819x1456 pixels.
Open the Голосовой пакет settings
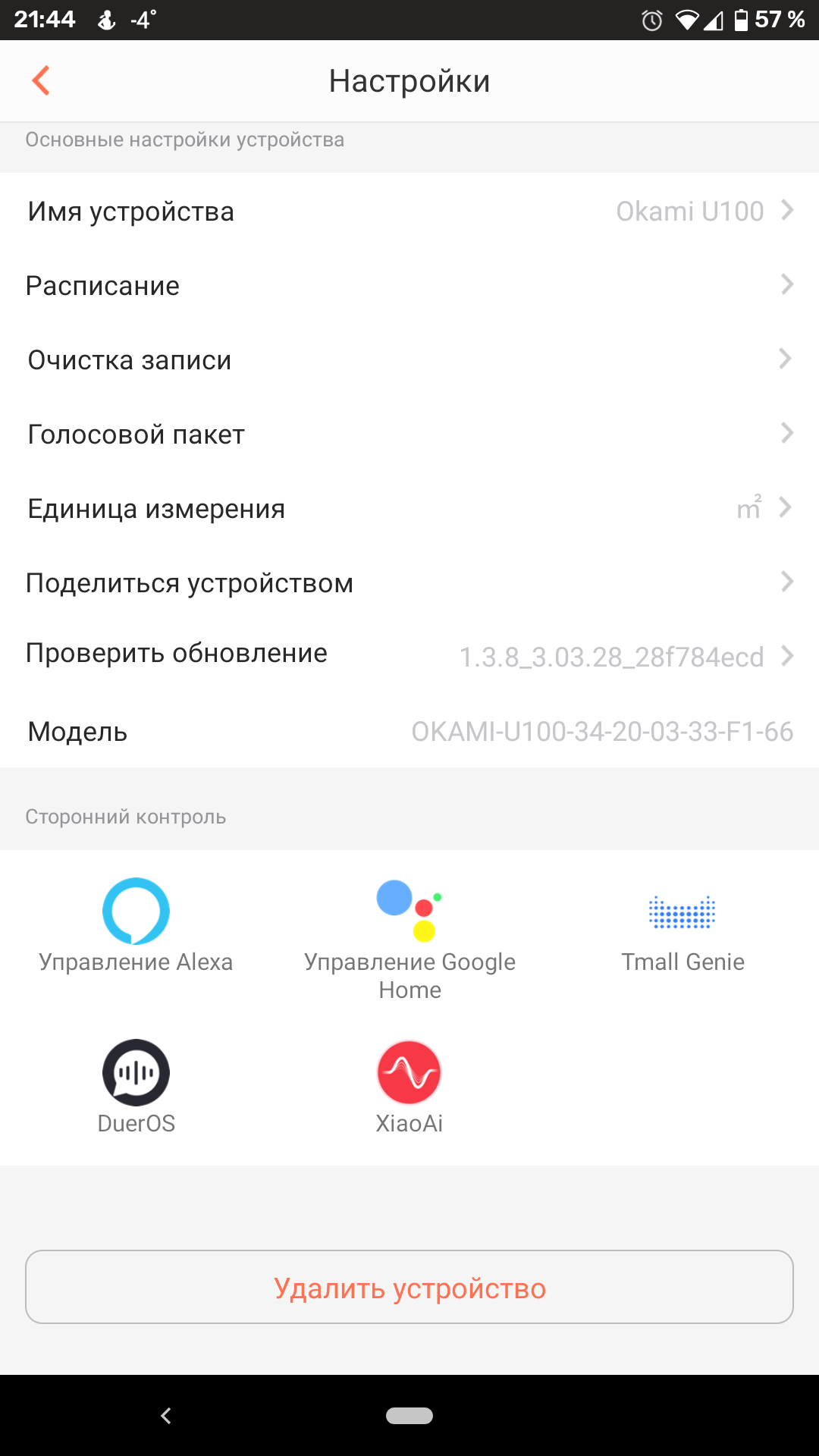point(409,434)
